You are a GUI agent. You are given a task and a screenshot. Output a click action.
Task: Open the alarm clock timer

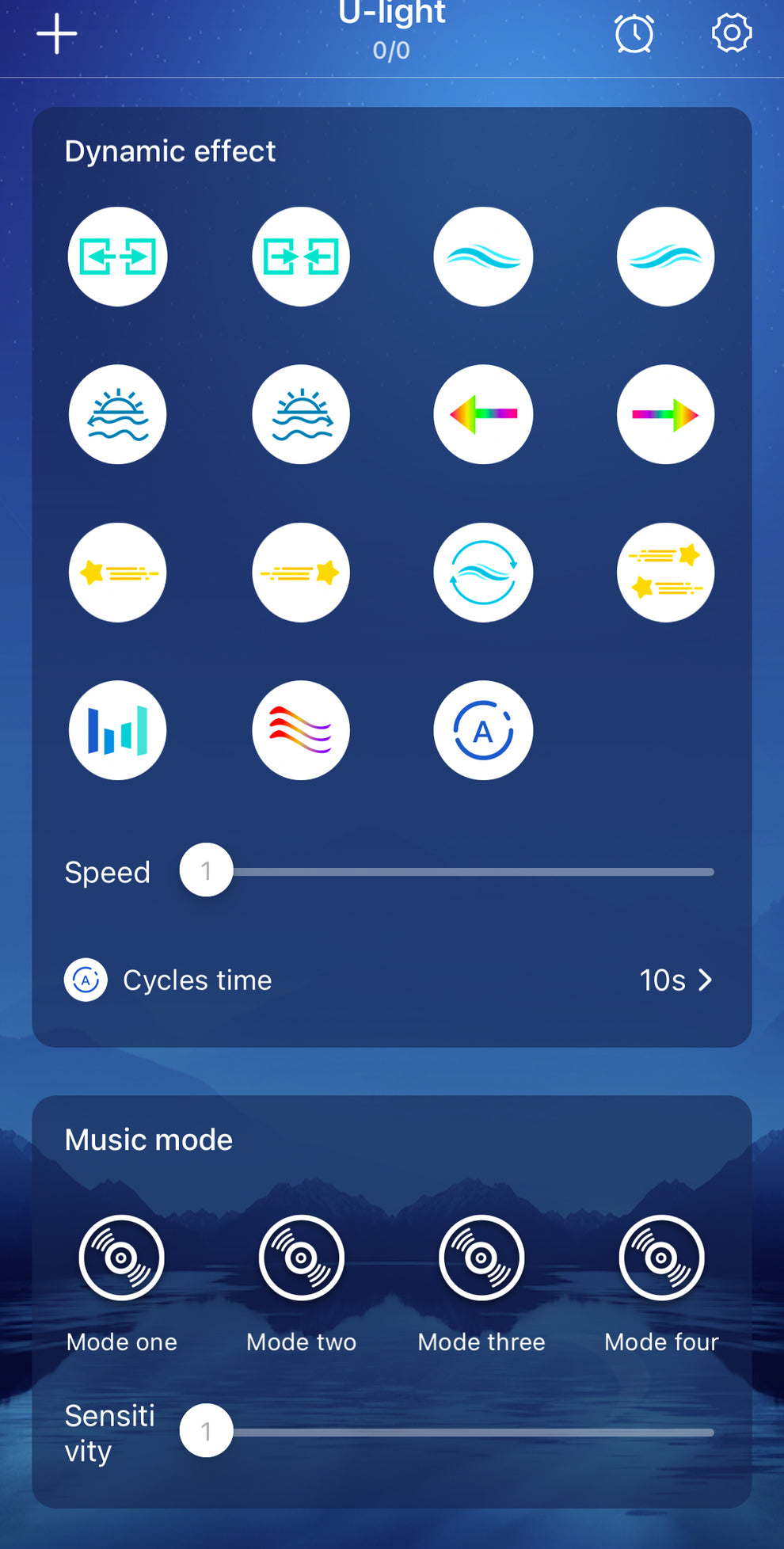[634, 34]
